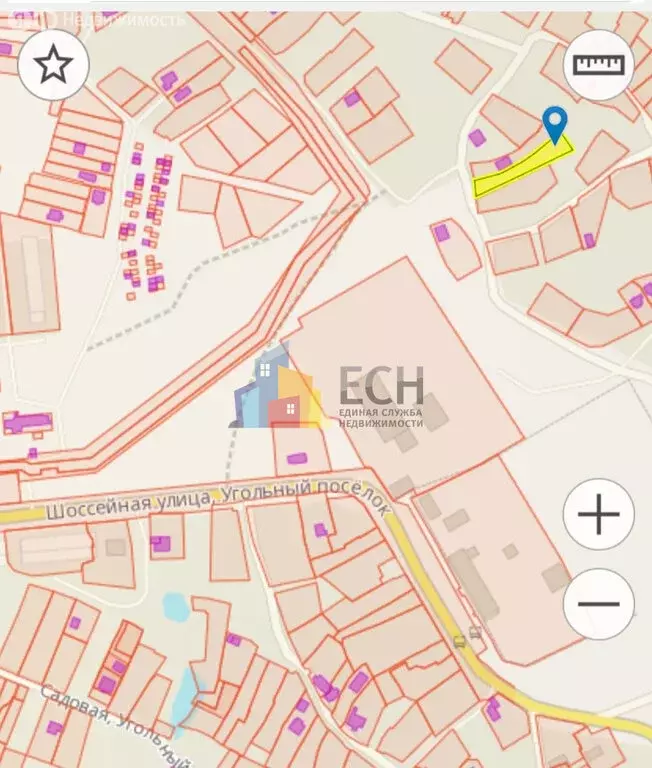The width and height of the screenshot is (652, 768).
Task: Zoom in the map with plus button
Action: (x=598, y=515)
